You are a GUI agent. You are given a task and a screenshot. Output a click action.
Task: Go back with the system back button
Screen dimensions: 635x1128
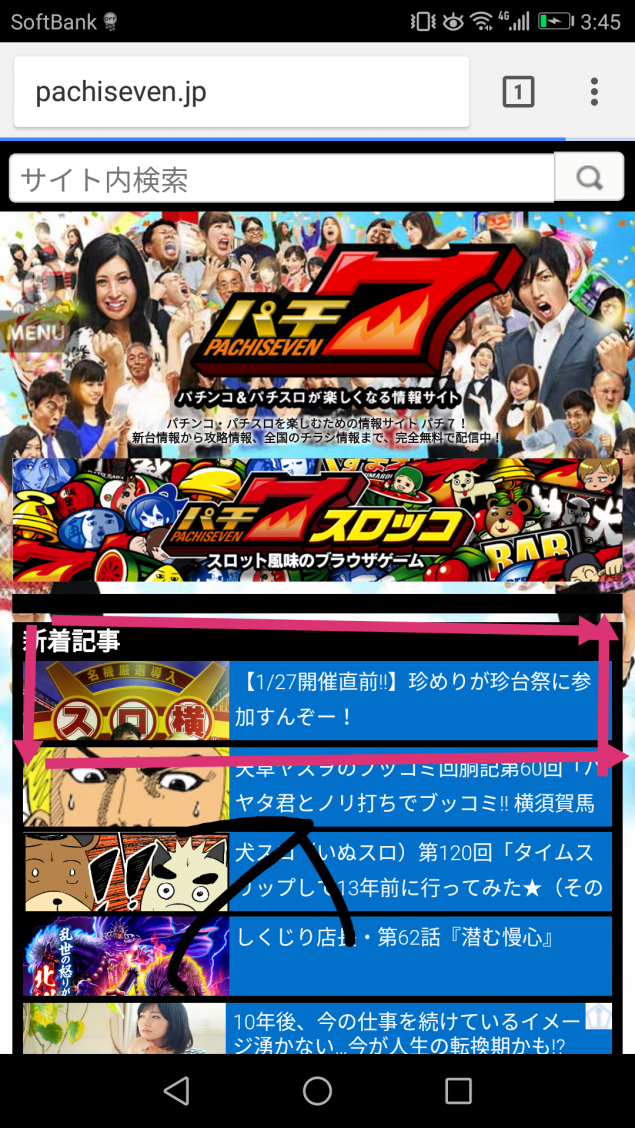click(176, 1091)
